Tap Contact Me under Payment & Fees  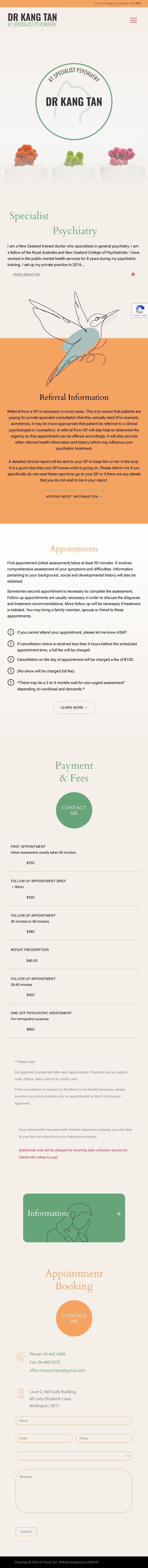click(74, 810)
